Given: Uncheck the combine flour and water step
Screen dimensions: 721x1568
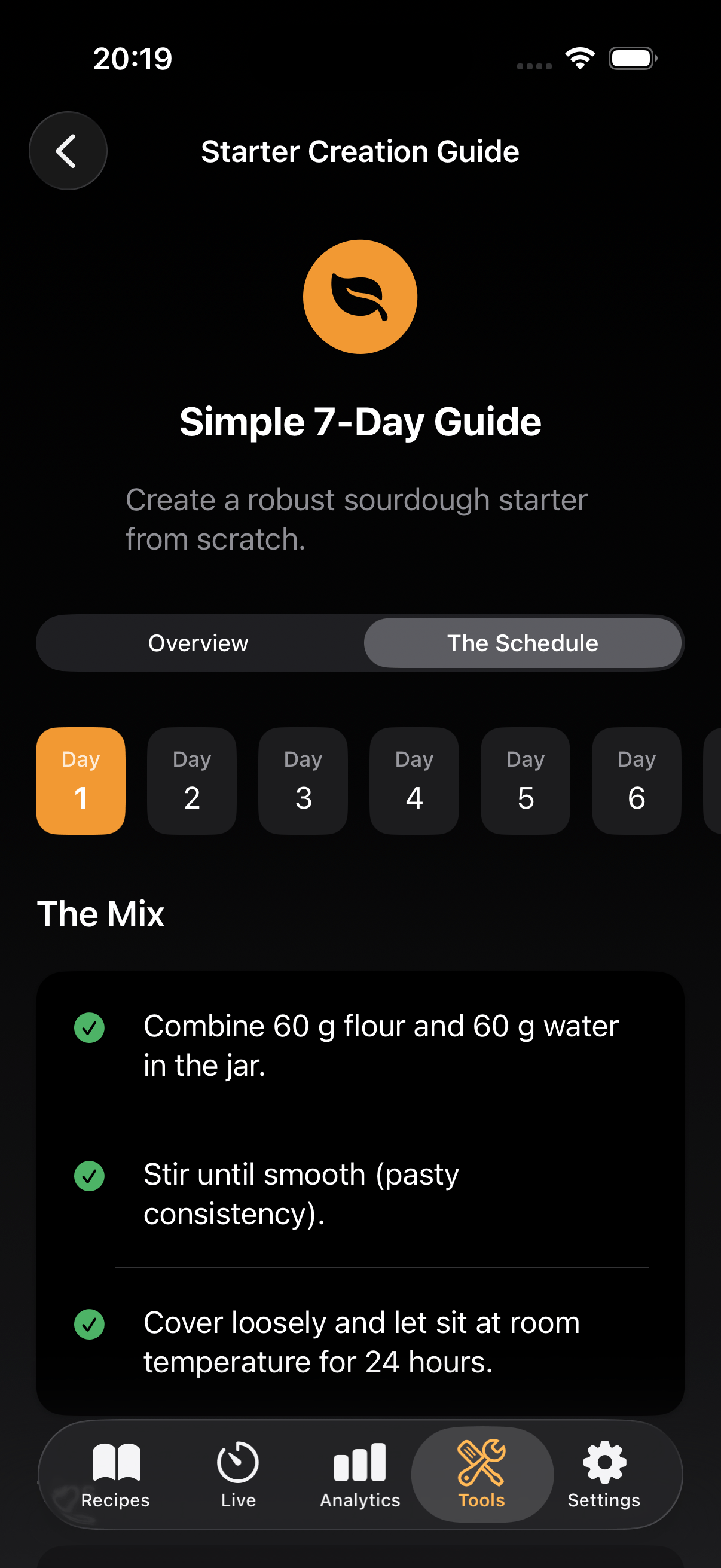Looking at the screenshot, I should pos(90,1028).
